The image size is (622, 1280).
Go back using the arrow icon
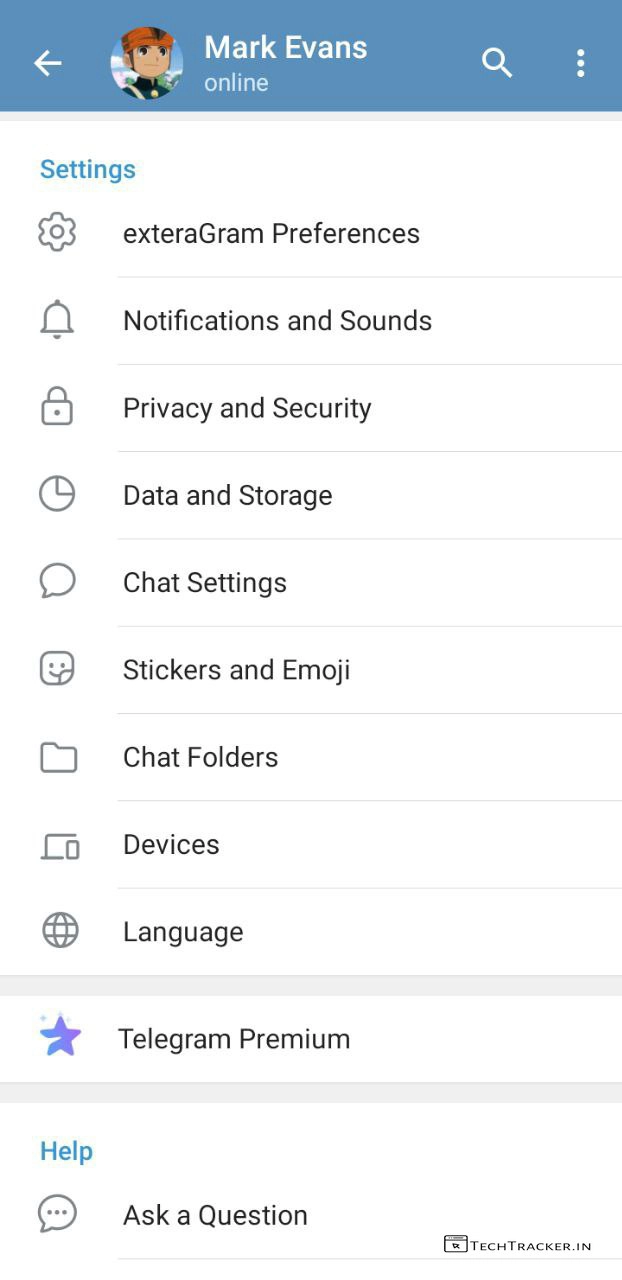[x=47, y=63]
